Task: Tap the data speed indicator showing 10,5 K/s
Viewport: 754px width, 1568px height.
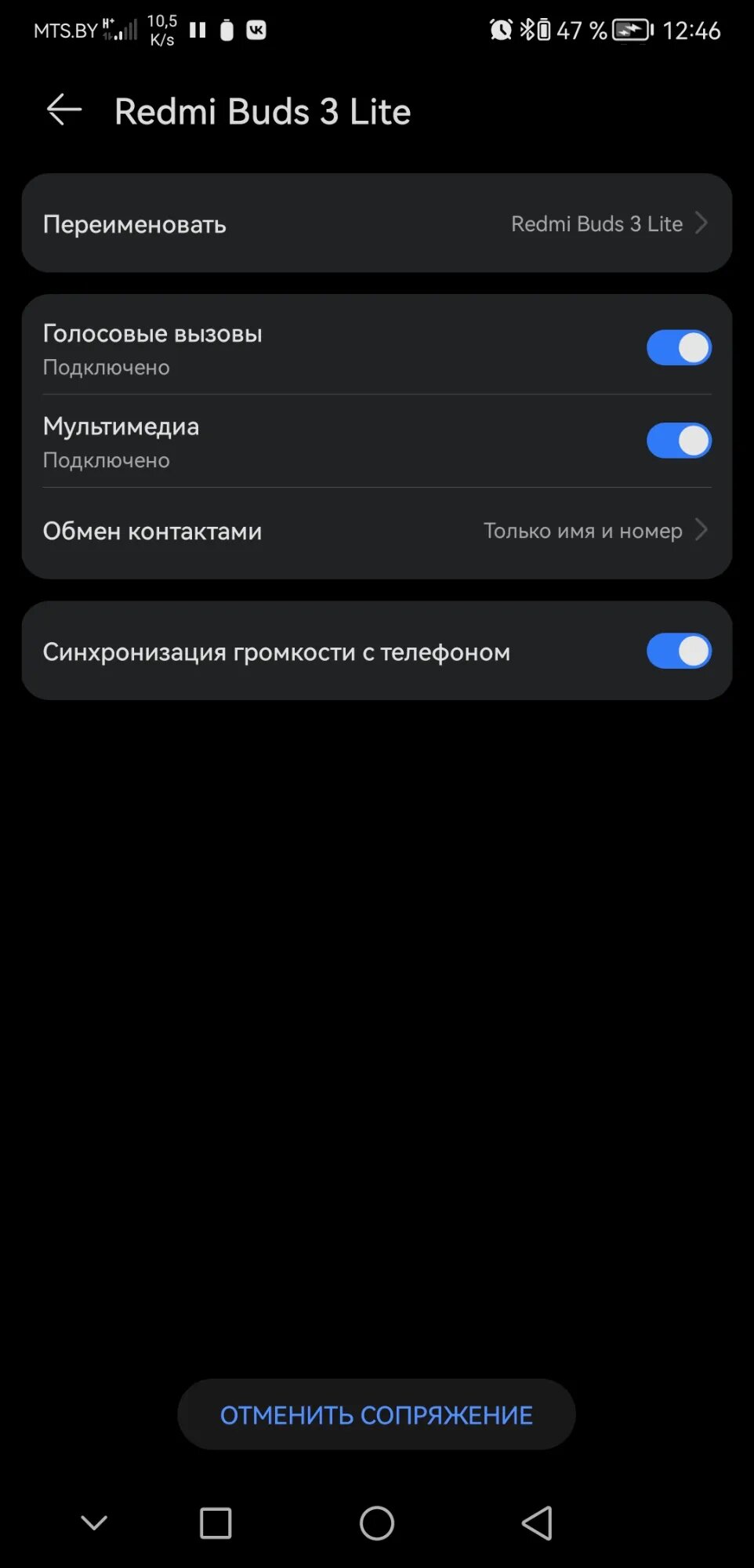Action: point(162,30)
